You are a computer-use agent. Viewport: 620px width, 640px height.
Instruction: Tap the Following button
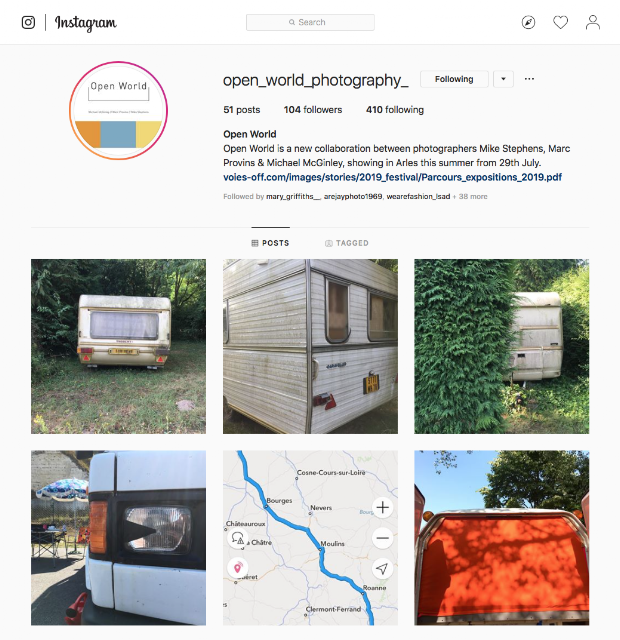(454, 79)
